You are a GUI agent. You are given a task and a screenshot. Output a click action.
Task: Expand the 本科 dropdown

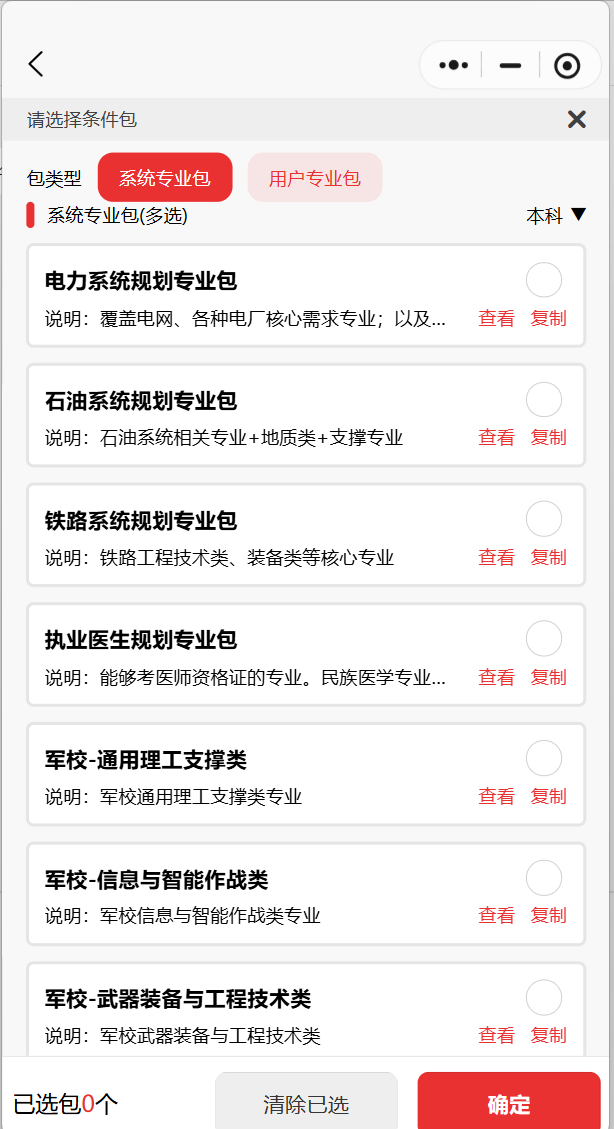tap(556, 215)
